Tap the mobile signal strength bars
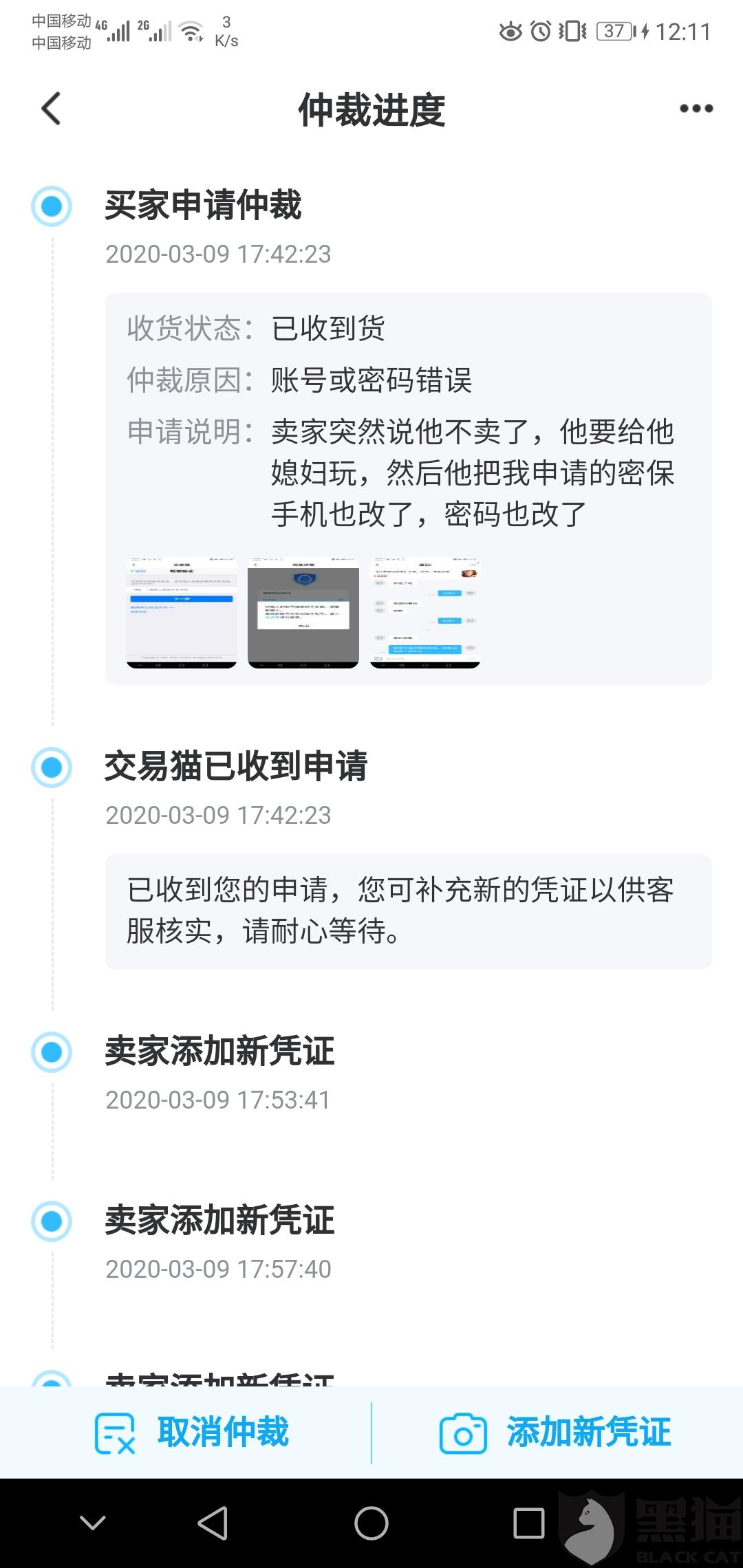This screenshot has height=1568, width=743. [x=120, y=31]
